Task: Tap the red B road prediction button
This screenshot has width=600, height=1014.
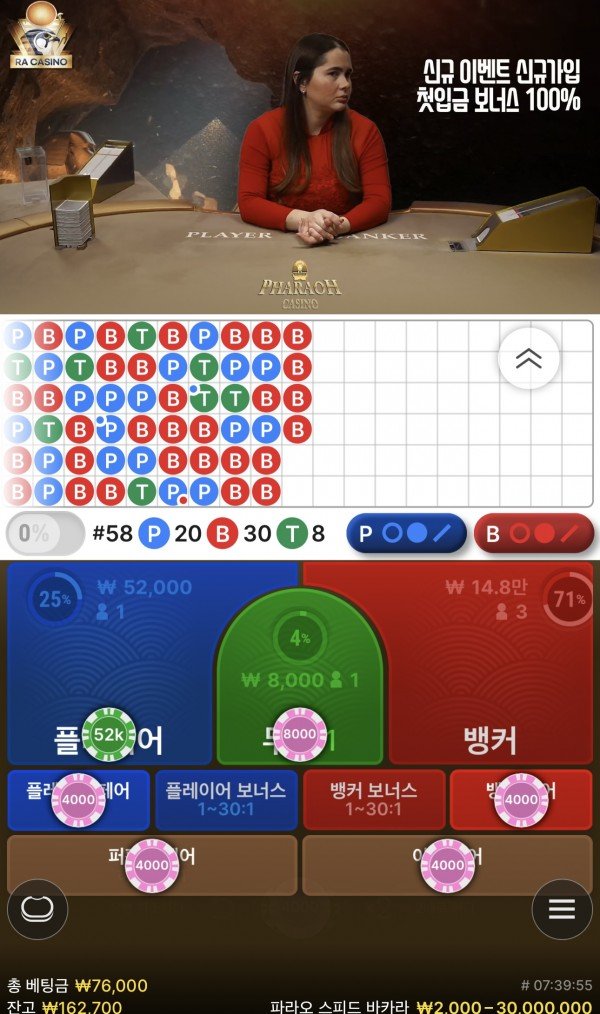Action: (533, 533)
